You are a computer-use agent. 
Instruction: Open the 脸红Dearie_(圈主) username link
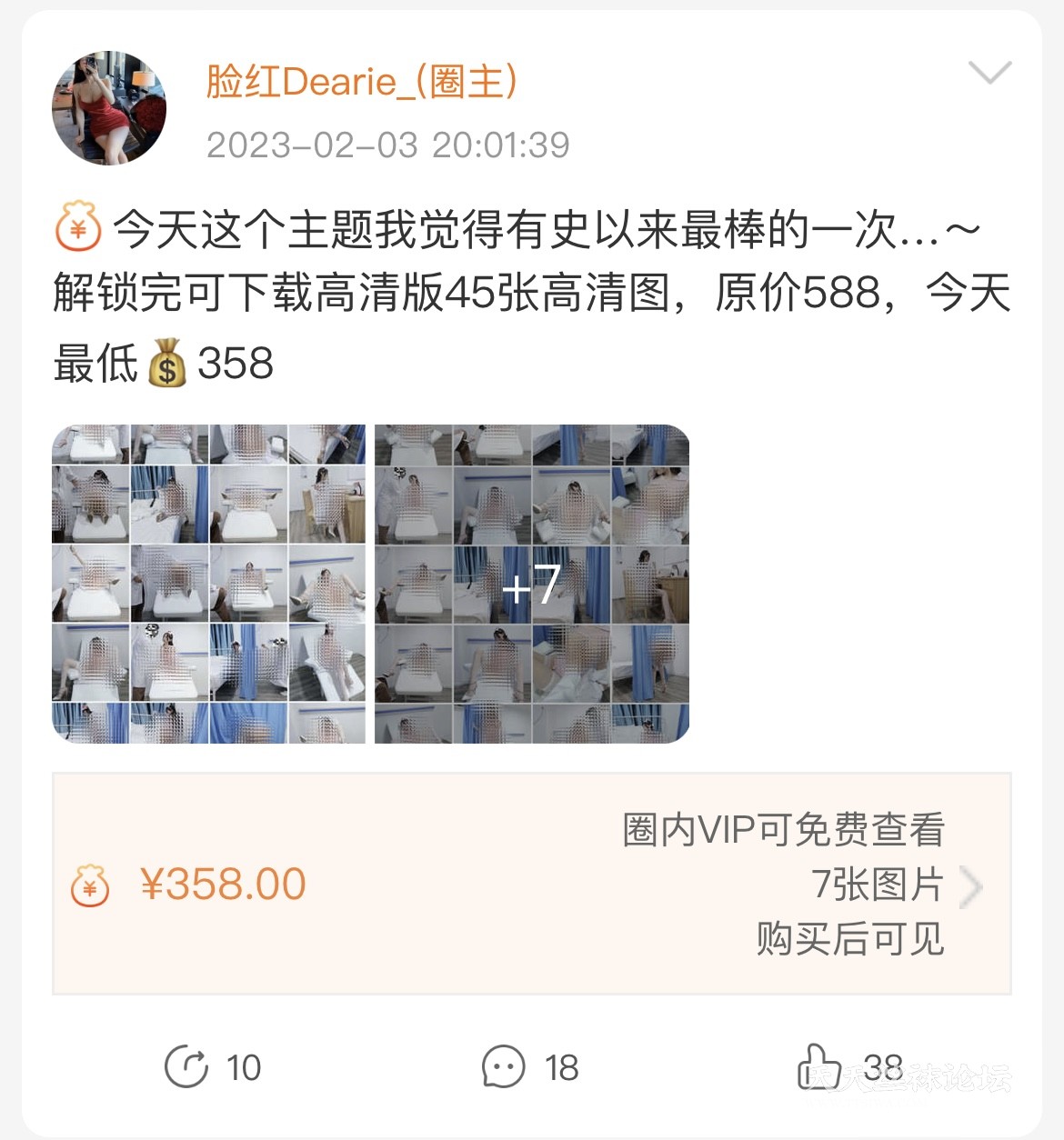click(361, 81)
